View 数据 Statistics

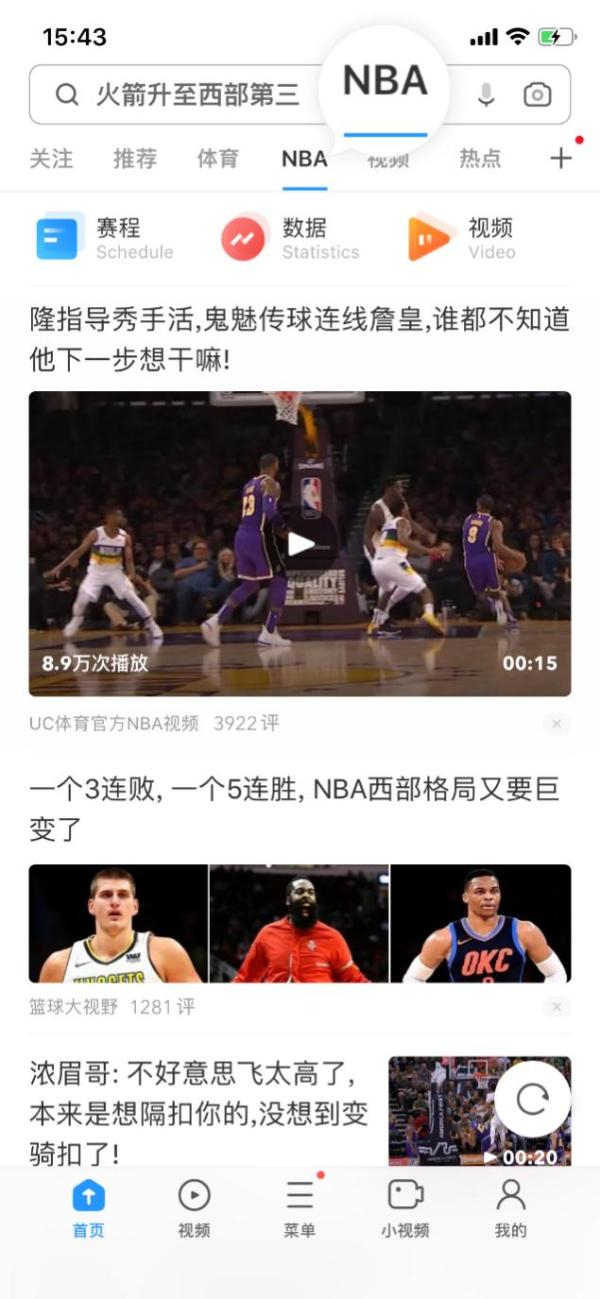tap(290, 238)
